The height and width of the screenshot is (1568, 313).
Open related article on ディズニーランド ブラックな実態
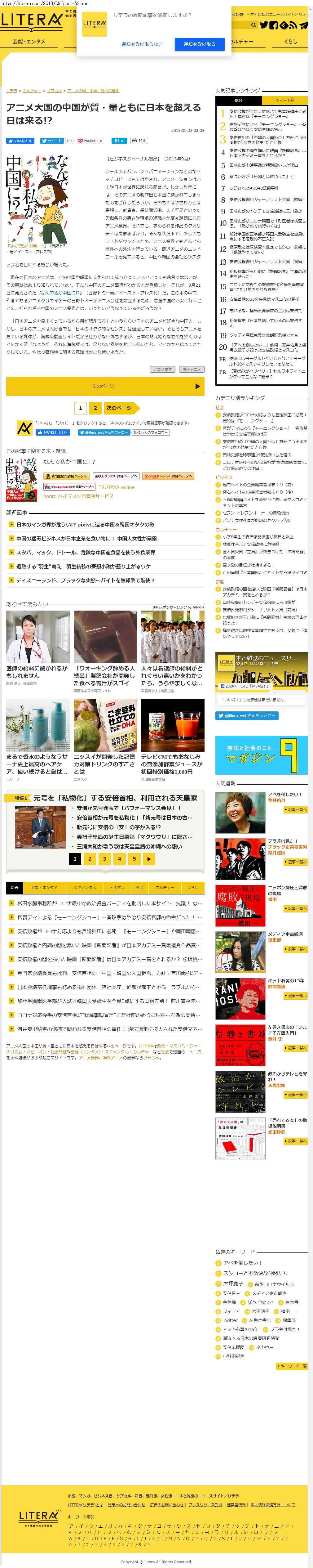coord(85,580)
